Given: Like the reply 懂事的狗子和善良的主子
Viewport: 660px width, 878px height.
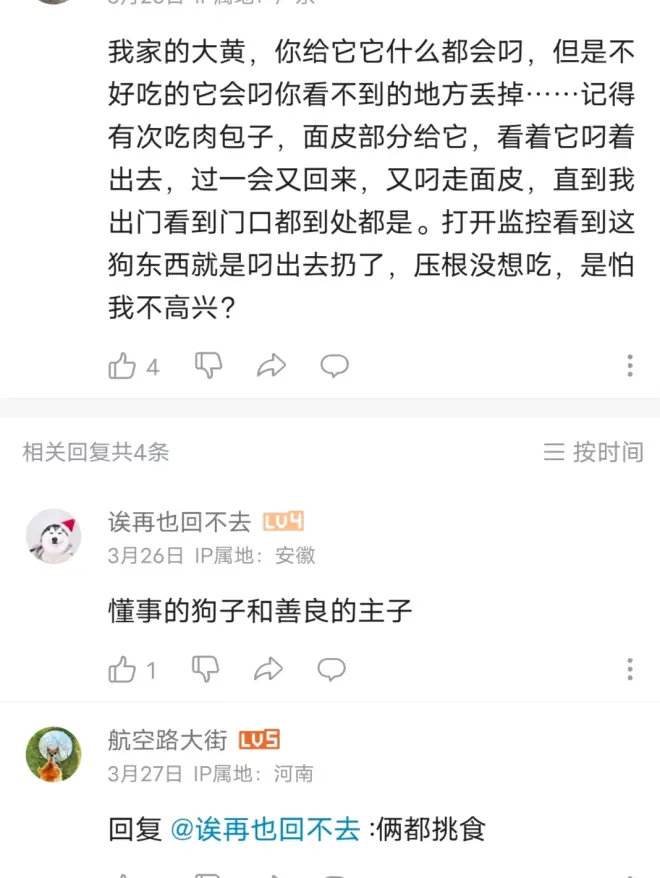Looking at the screenshot, I should [x=122, y=669].
